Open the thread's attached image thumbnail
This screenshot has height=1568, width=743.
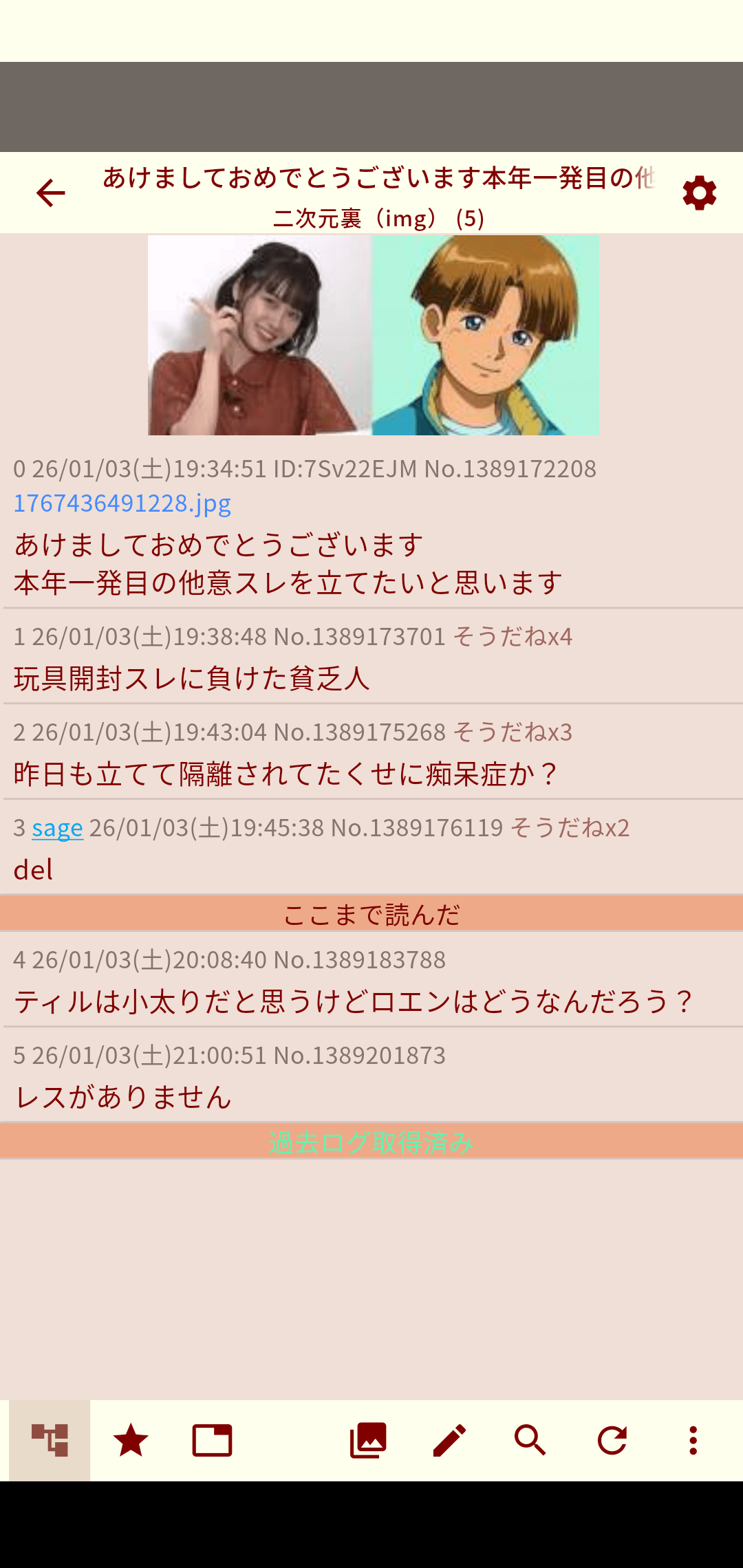[x=373, y=335]
